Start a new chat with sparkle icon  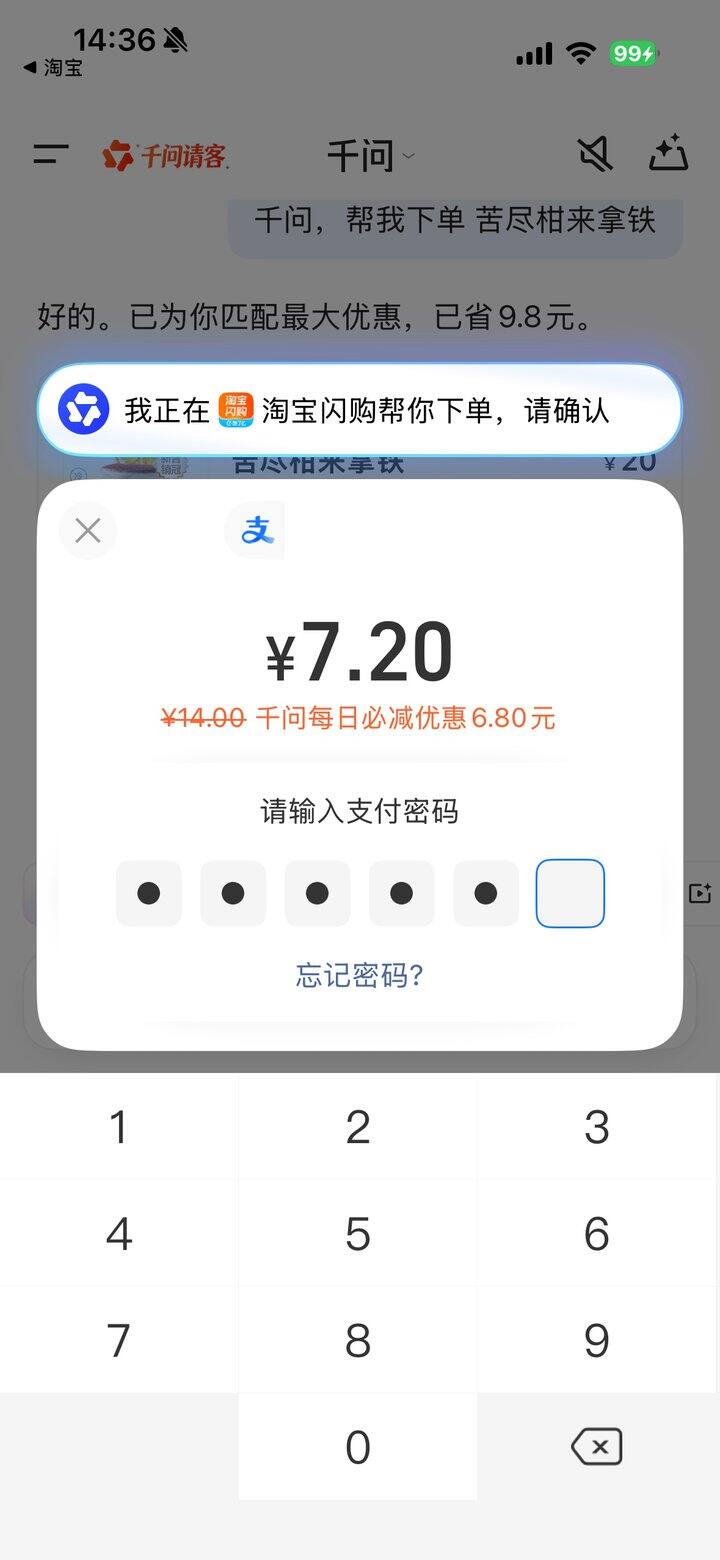click(668, 153)
